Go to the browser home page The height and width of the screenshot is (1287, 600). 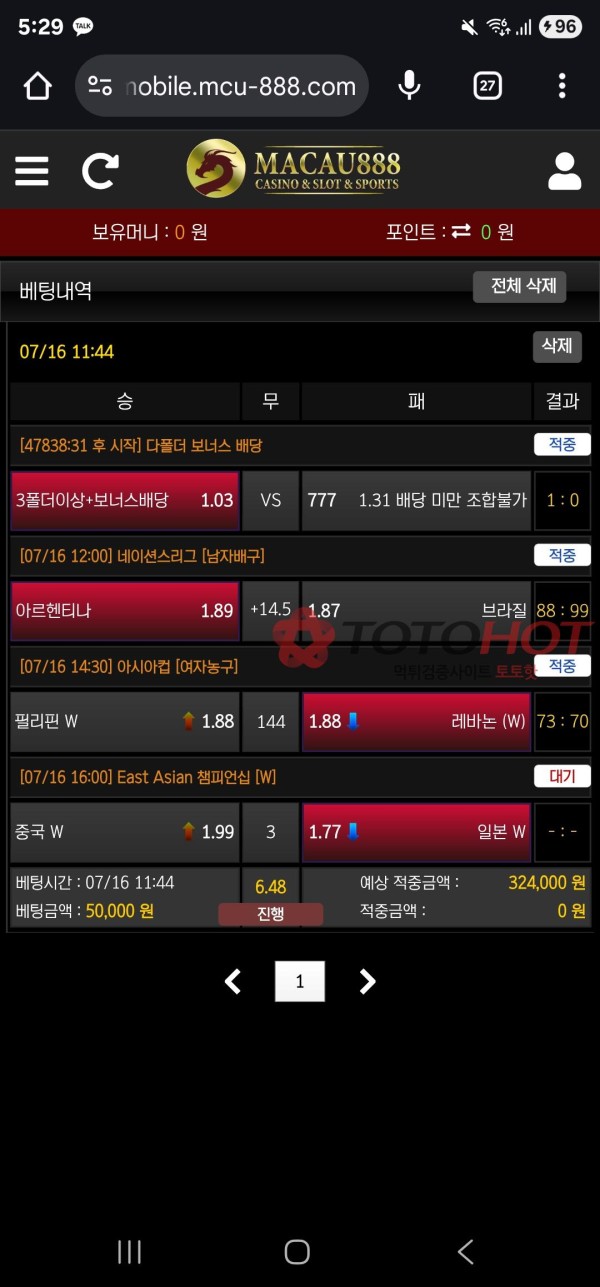pyautogui.click(x=38, y=86)
